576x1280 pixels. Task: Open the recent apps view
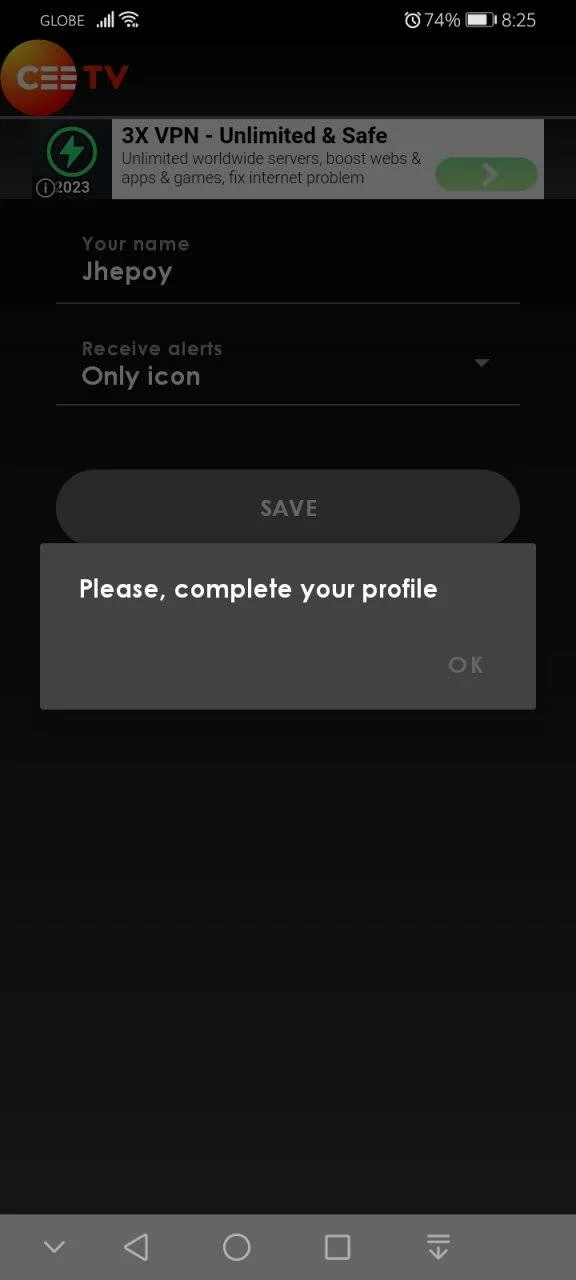click(x=338, y=1247)
